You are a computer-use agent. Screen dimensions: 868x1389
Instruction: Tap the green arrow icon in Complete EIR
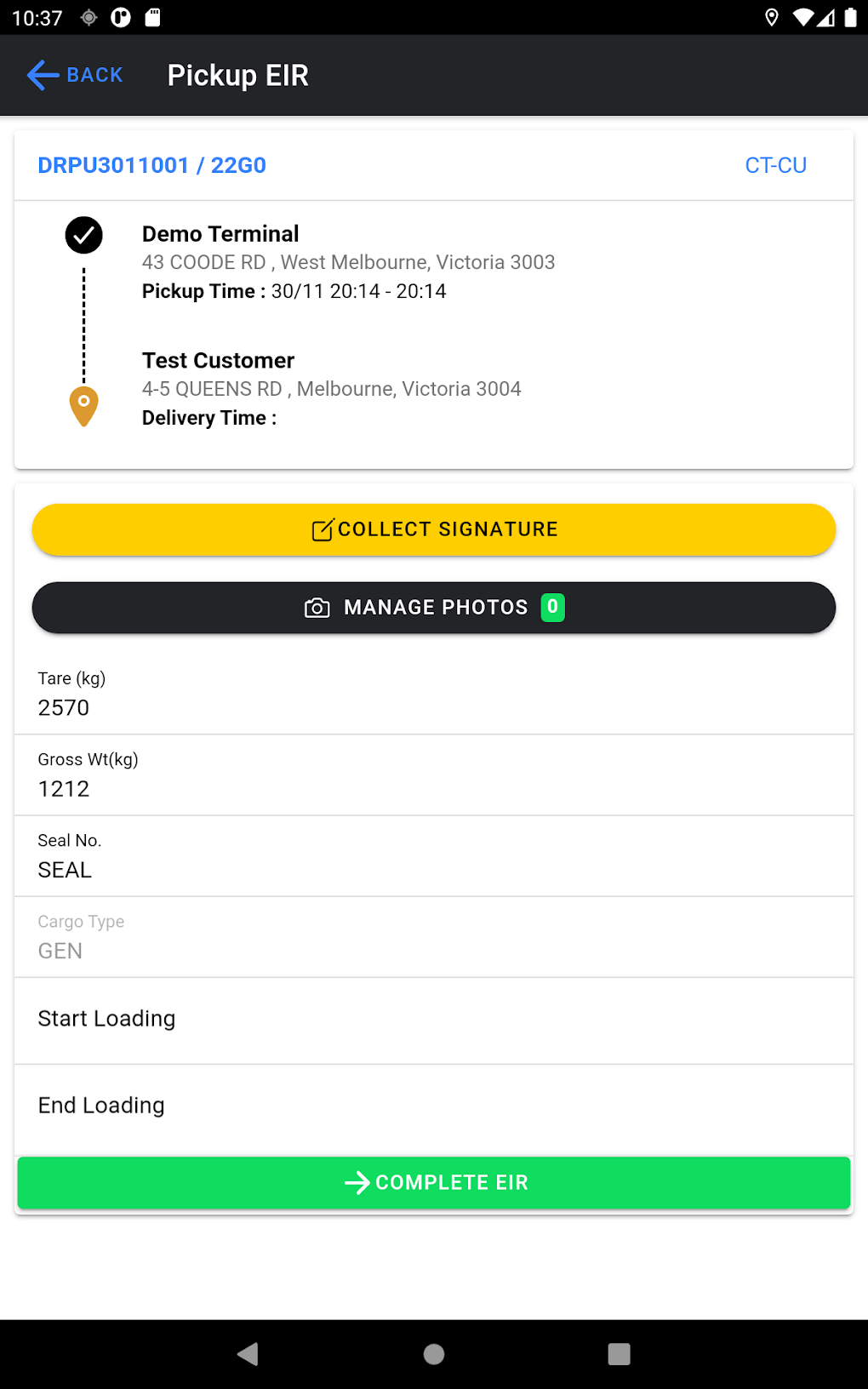tap(358, 1182)
